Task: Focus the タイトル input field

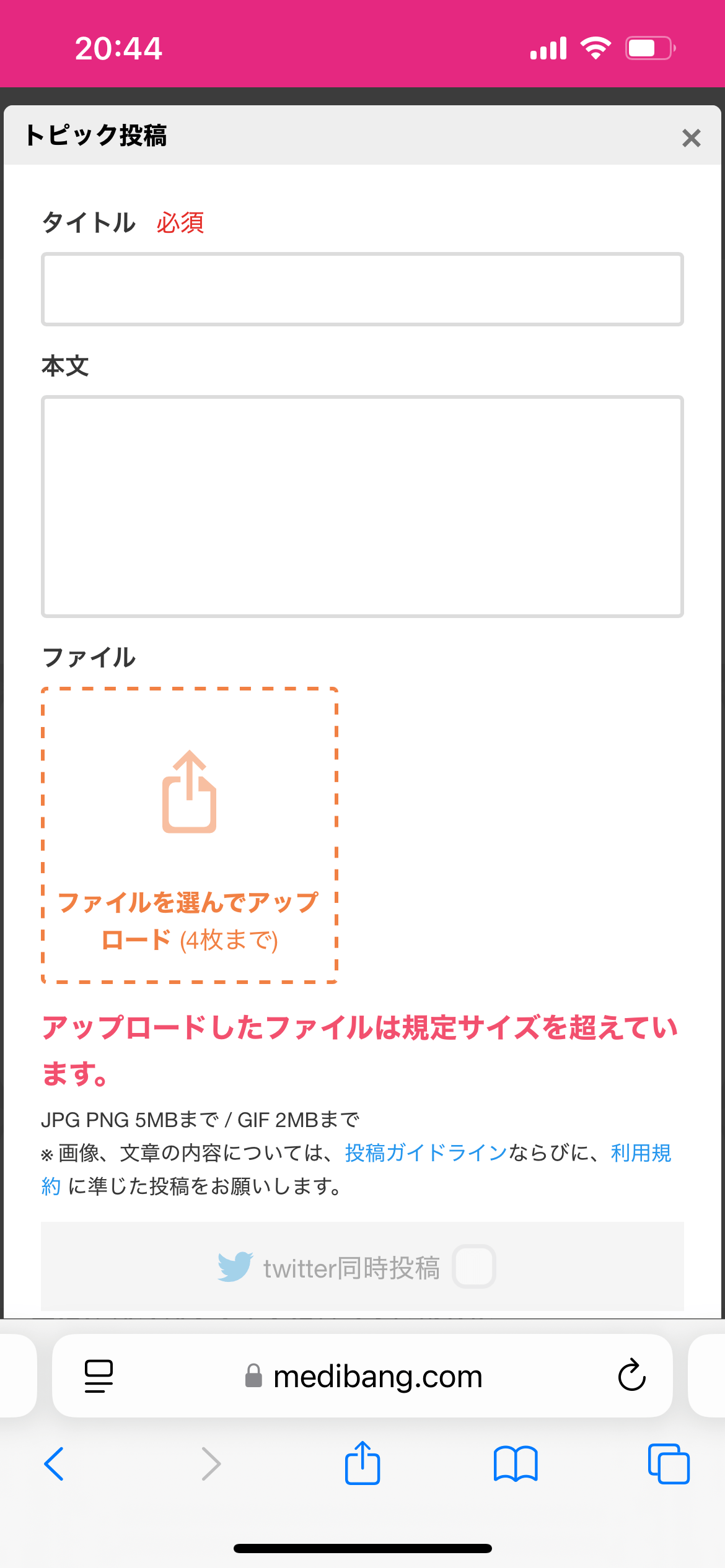Action: (x=362, y=289)
